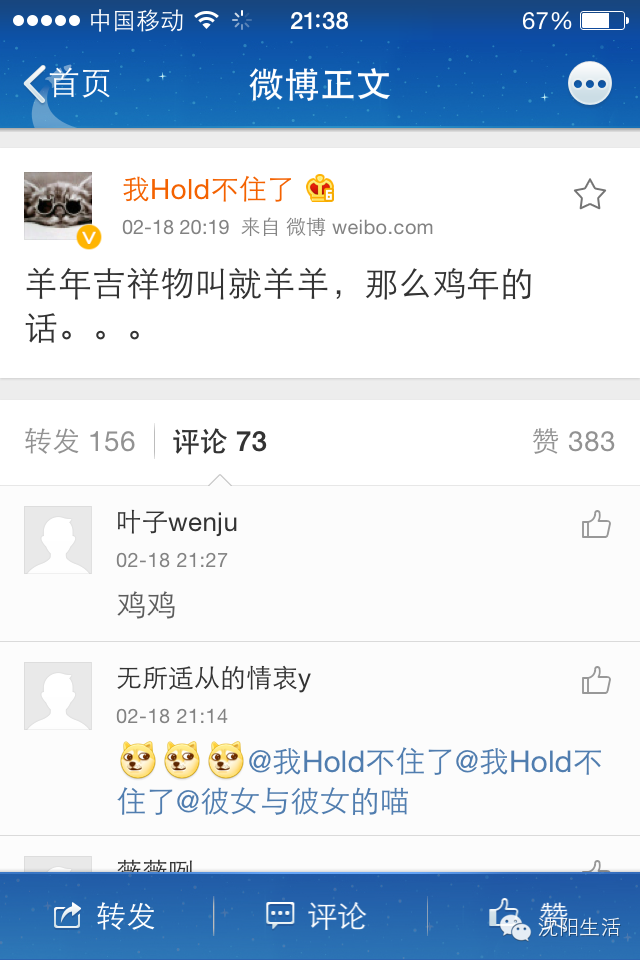The height and width of the screenshot is (960, 640).
Task: Favorite this post with the star icon
Action: point(589,195)
